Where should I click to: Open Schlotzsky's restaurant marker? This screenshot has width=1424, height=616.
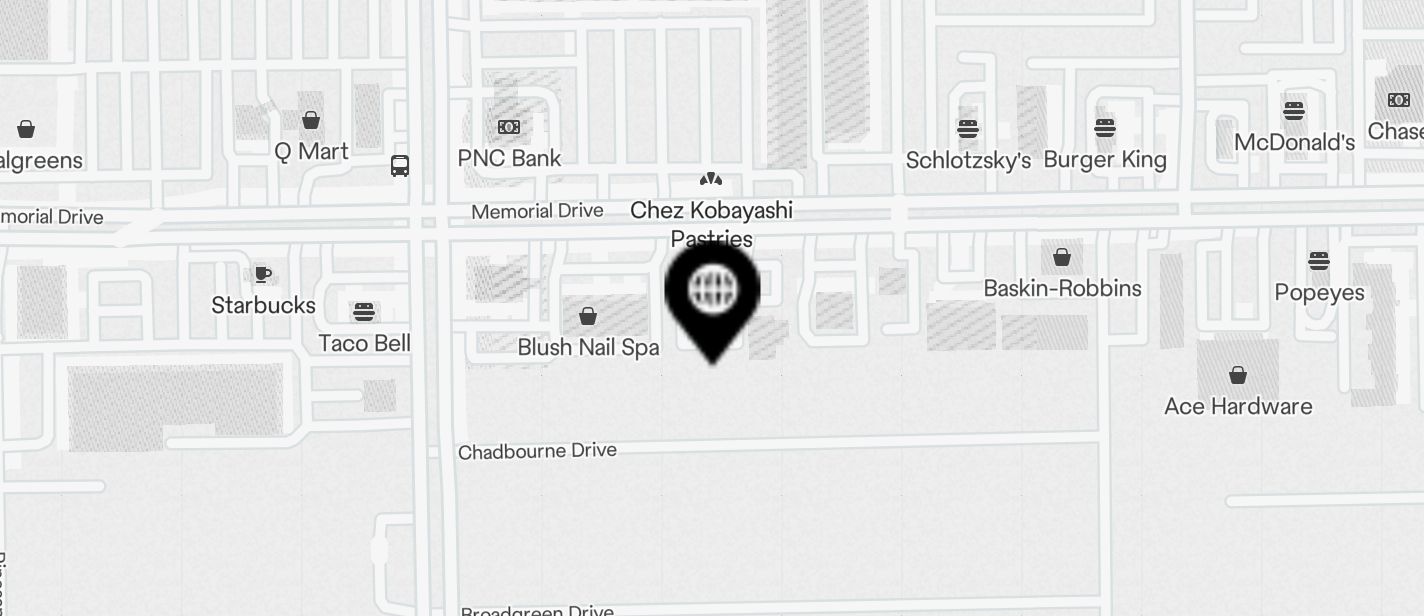point(967,129)
